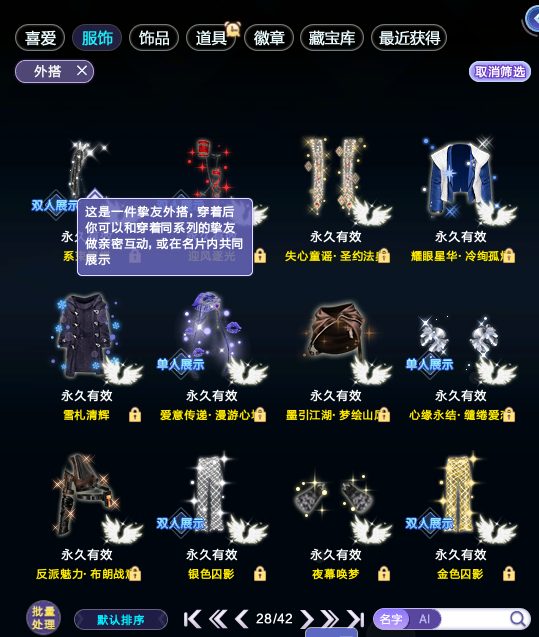Open the 默认排序 sort dropdown

[x=121, y=620]
